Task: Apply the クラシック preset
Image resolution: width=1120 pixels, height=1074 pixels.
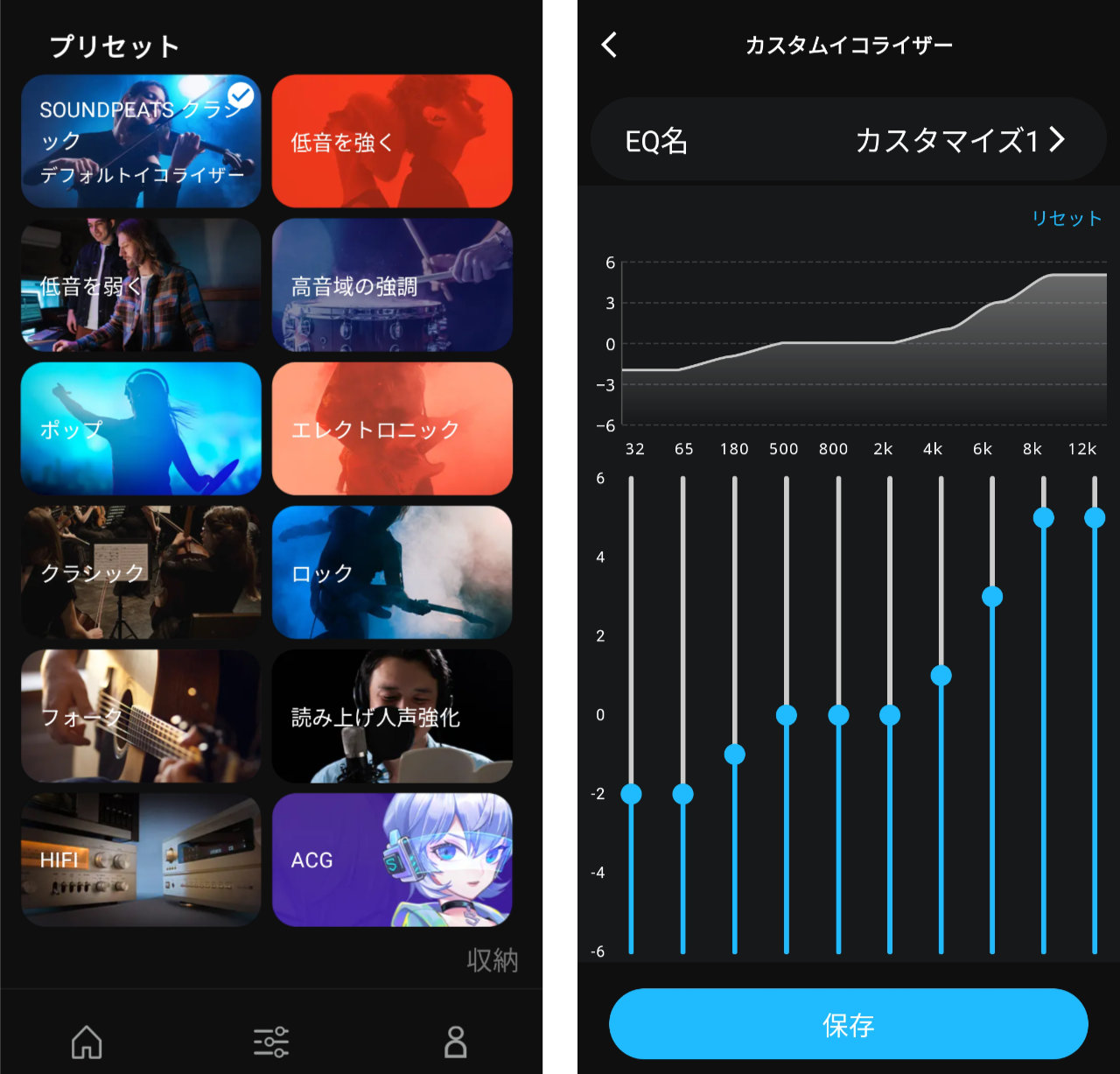Action: tap(141, 572)
